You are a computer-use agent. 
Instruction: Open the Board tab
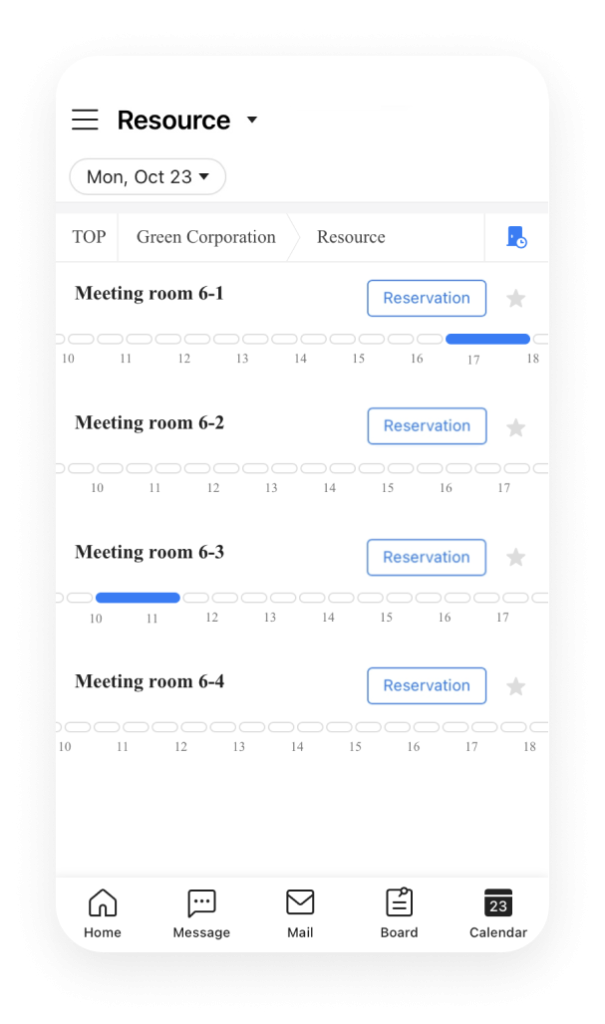tap(399, 913)
